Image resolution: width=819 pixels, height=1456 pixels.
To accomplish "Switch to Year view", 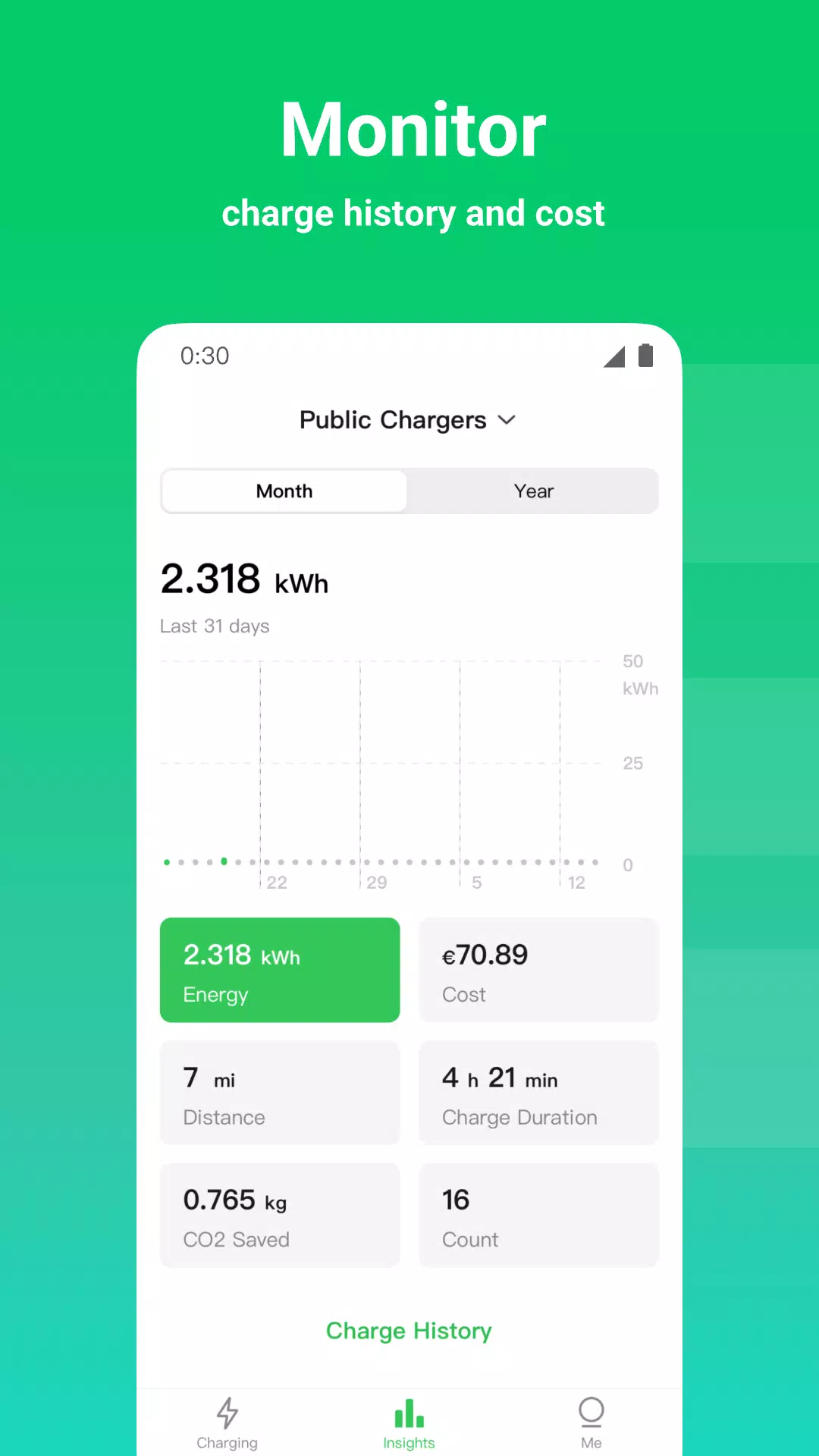I will tap(533, 491).
